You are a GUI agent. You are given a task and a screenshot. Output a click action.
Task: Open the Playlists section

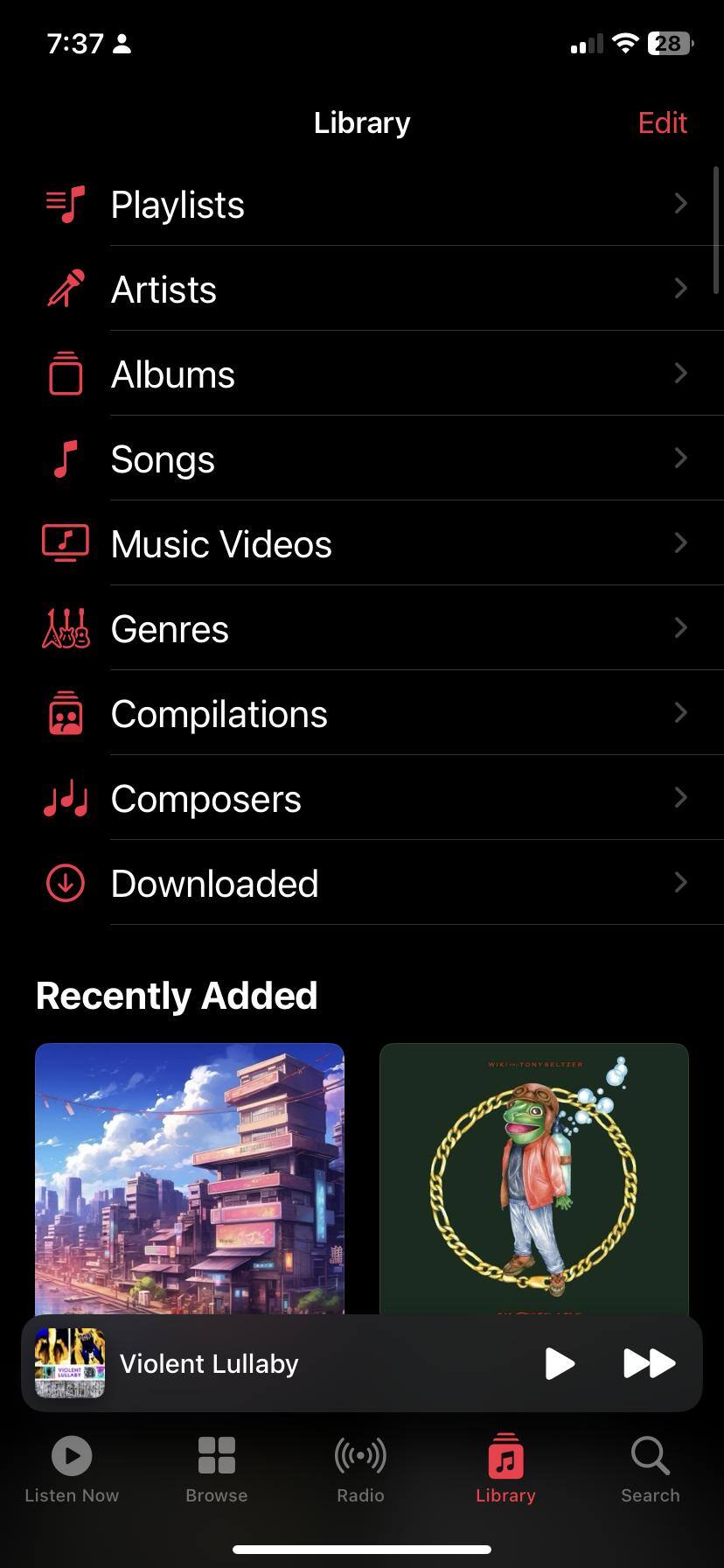pos(362,205)
